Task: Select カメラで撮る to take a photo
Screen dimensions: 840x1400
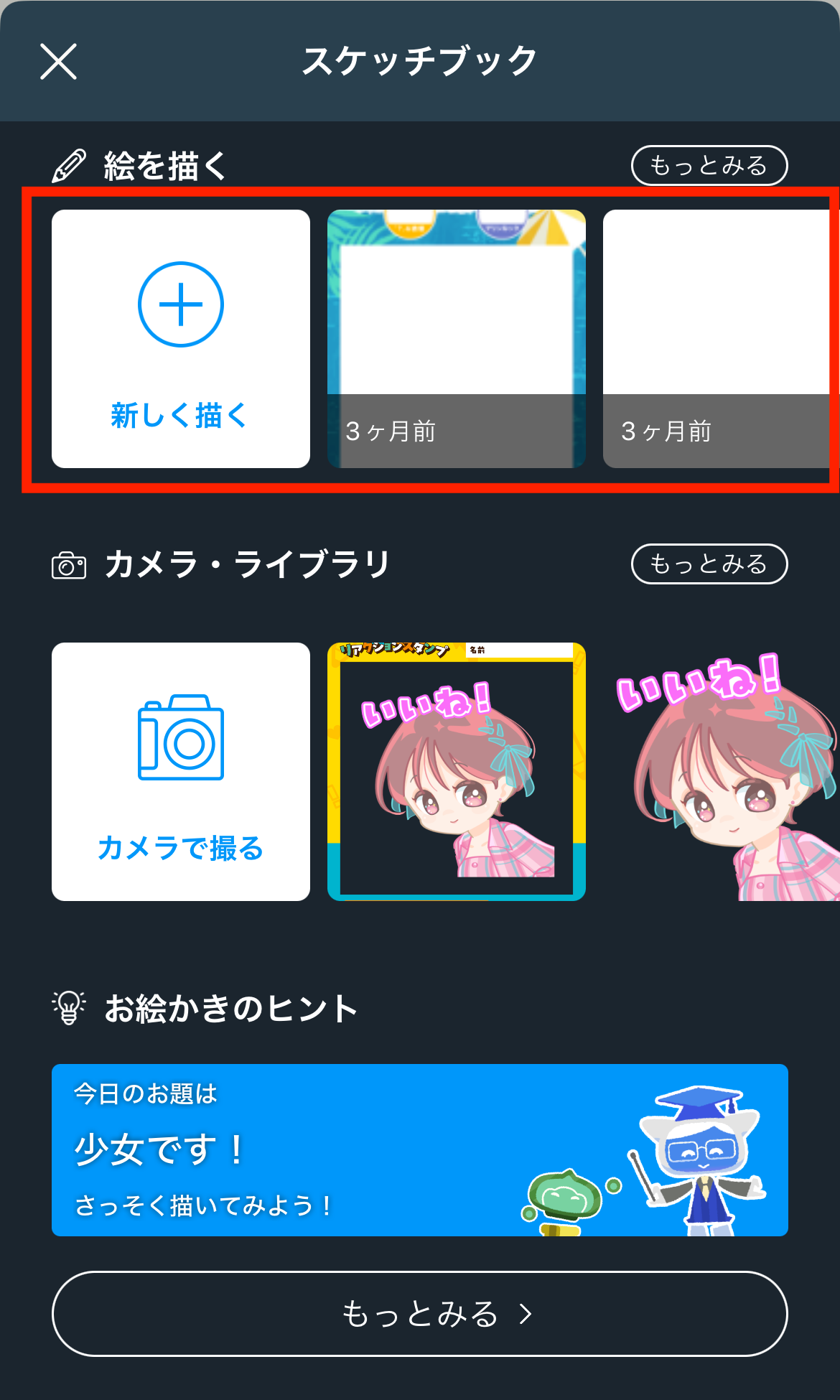Action: pyautogui.click(x=180, y=772)
